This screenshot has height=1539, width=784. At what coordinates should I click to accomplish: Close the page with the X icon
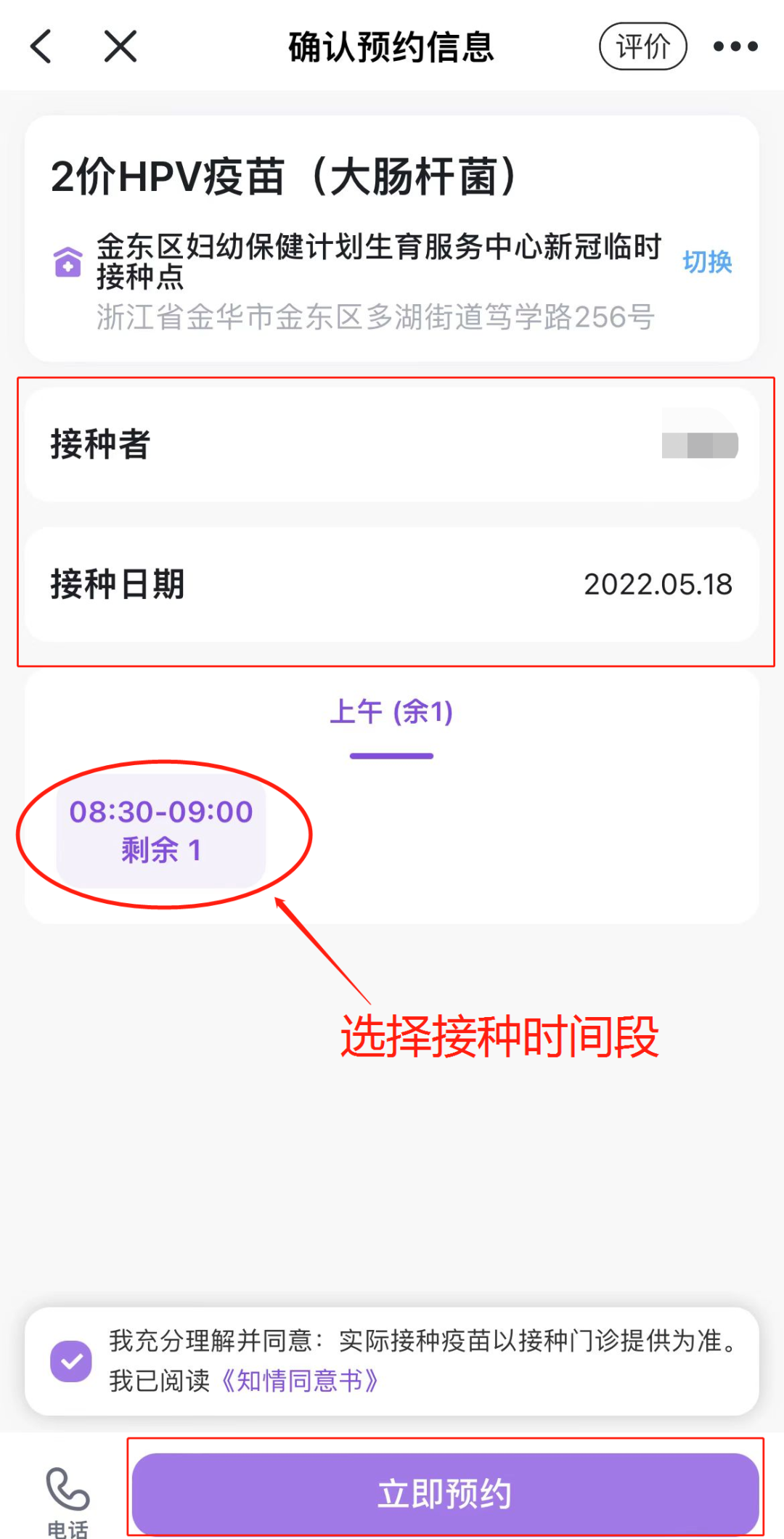pyautogui.click(x=121, y=46)
